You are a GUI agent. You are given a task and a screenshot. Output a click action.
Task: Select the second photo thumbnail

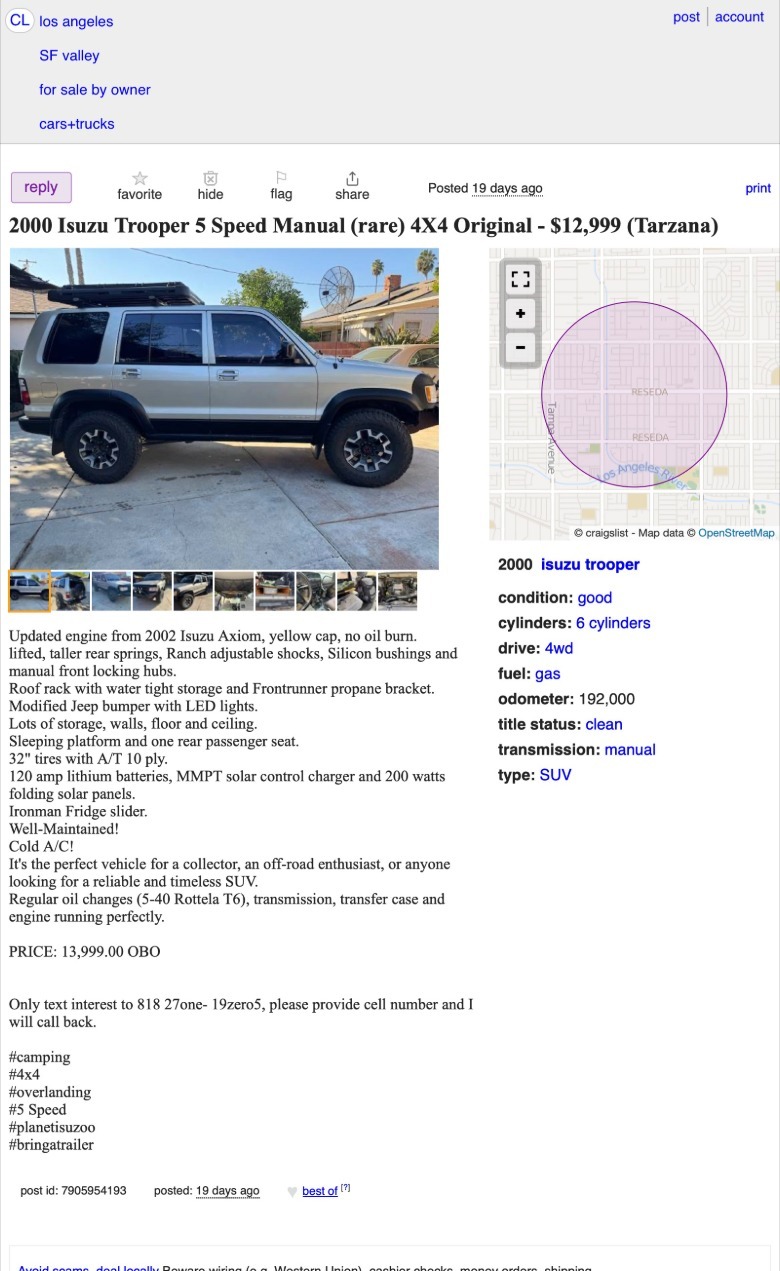pos(70,591)
